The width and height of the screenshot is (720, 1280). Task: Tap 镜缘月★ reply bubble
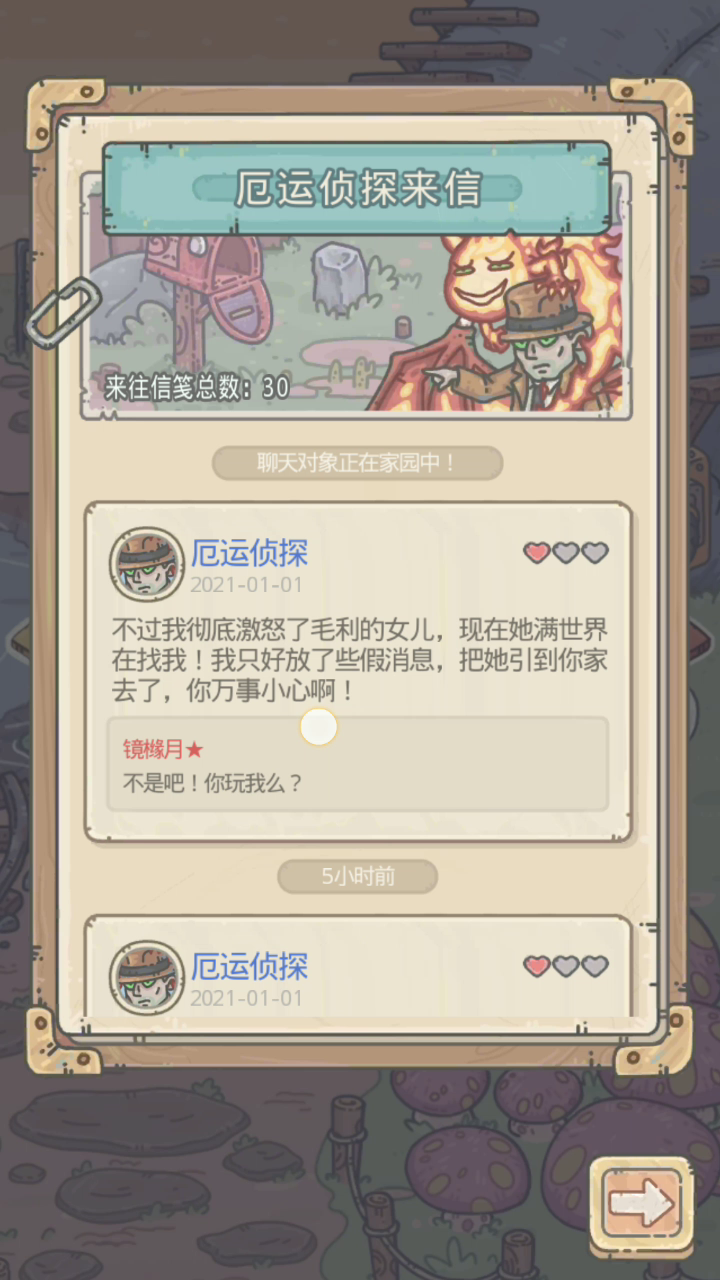click(x=358, y=765)
